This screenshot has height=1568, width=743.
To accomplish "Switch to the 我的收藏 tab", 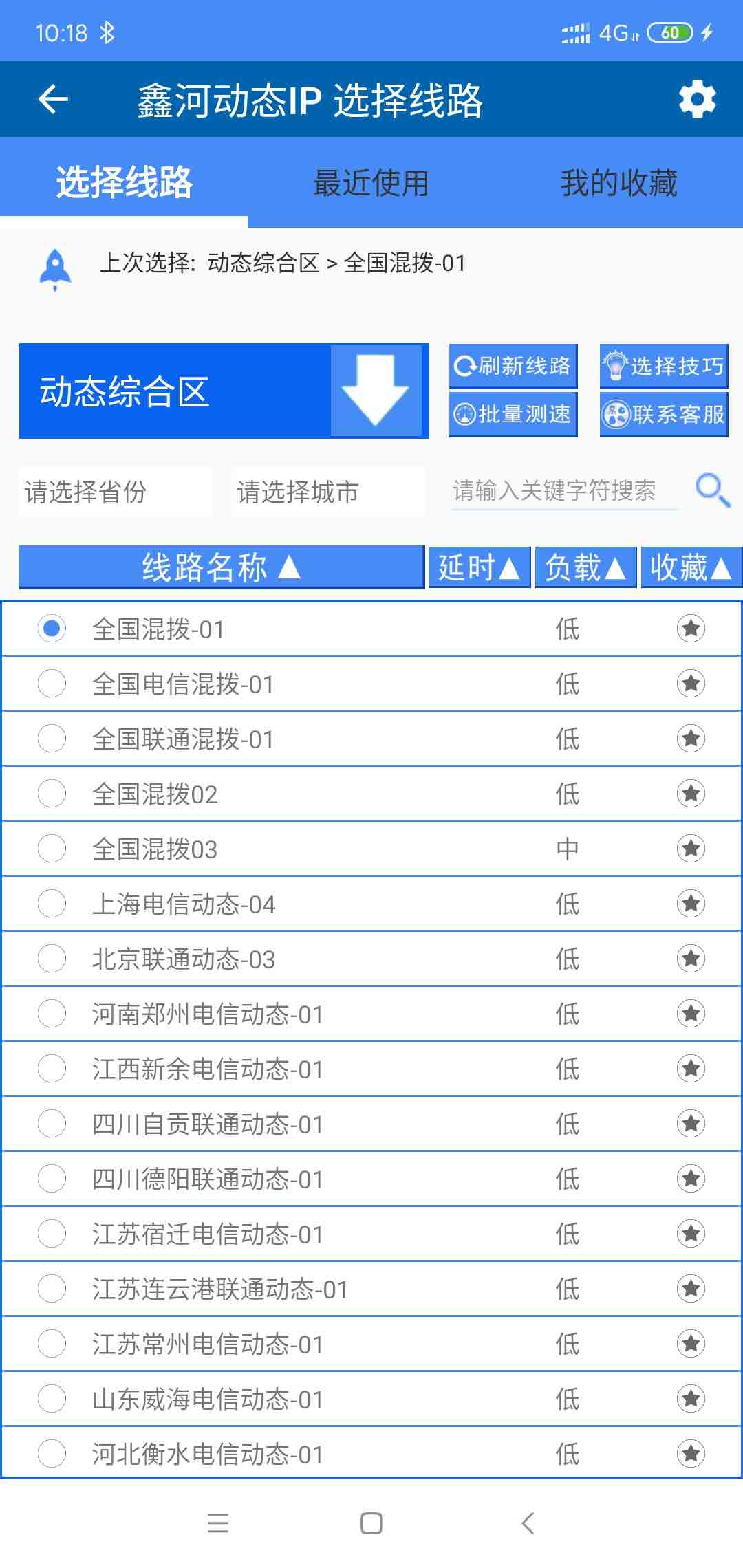I will 618,183.
